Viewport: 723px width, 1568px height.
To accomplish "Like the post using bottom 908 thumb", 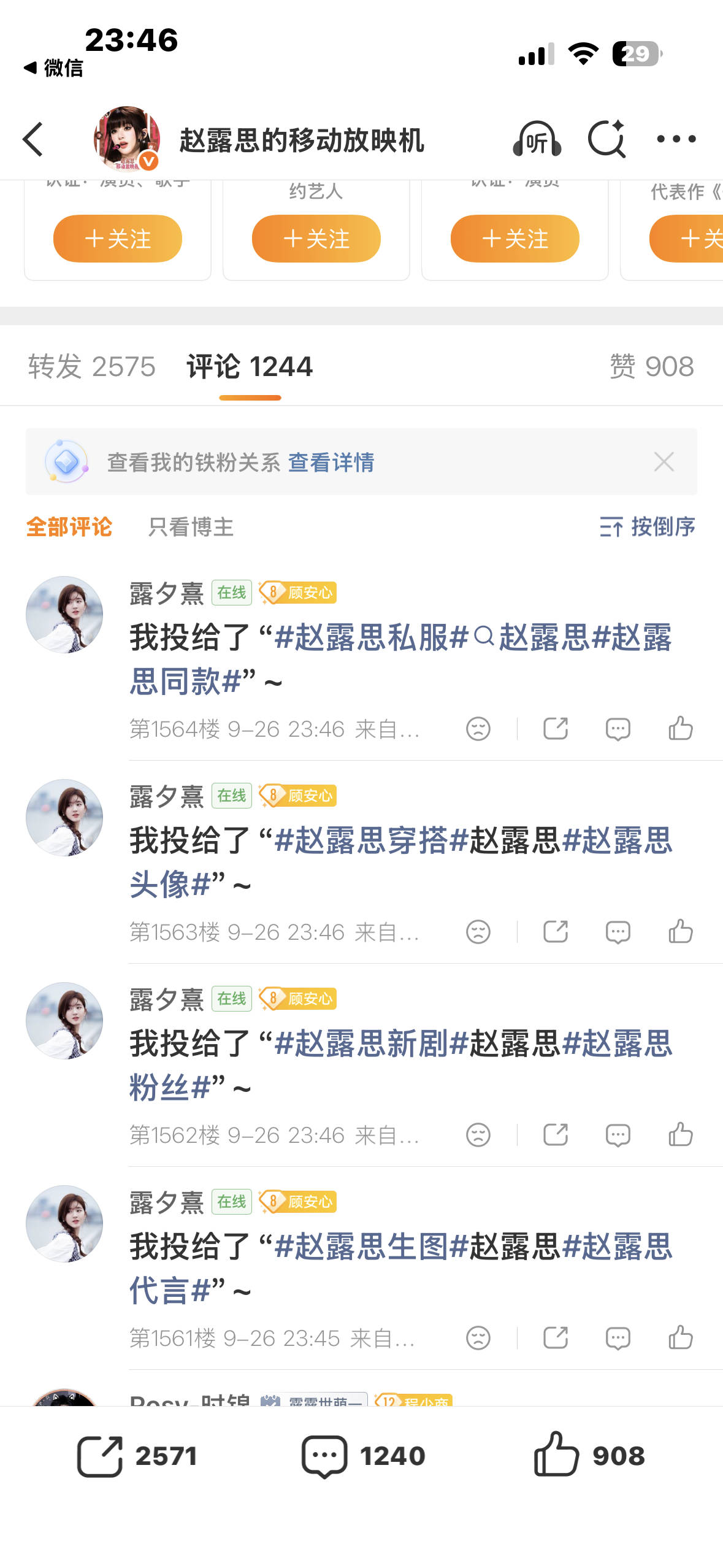I will click(589, 1455).
